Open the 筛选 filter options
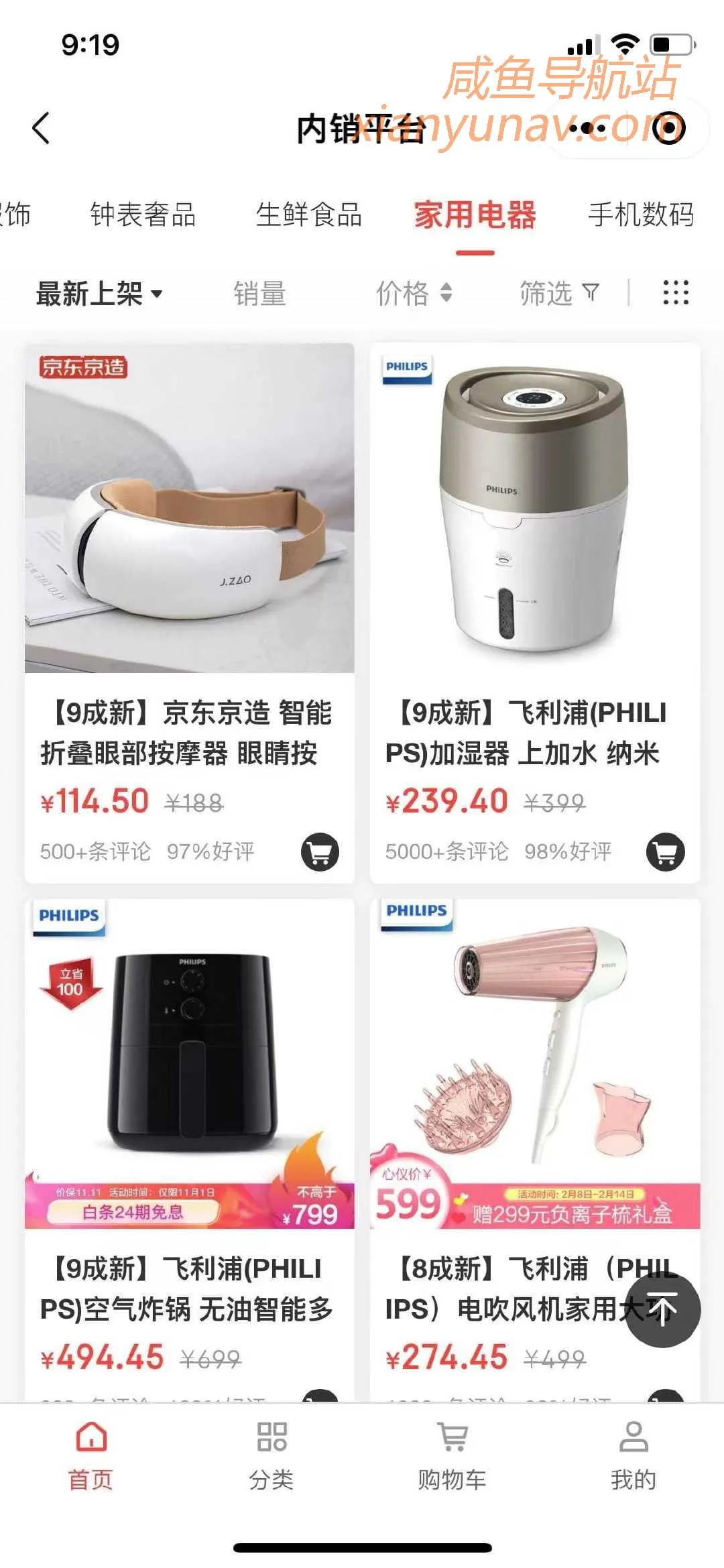Screen dimensions: 724x1568 (558, 293)
